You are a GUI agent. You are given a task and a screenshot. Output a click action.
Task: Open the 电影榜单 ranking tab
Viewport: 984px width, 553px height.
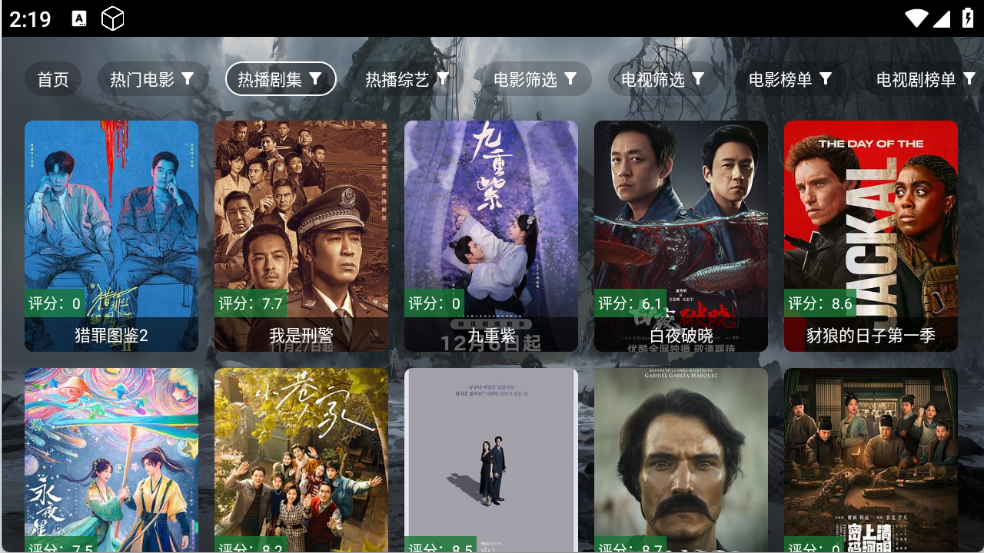(790, 79)
